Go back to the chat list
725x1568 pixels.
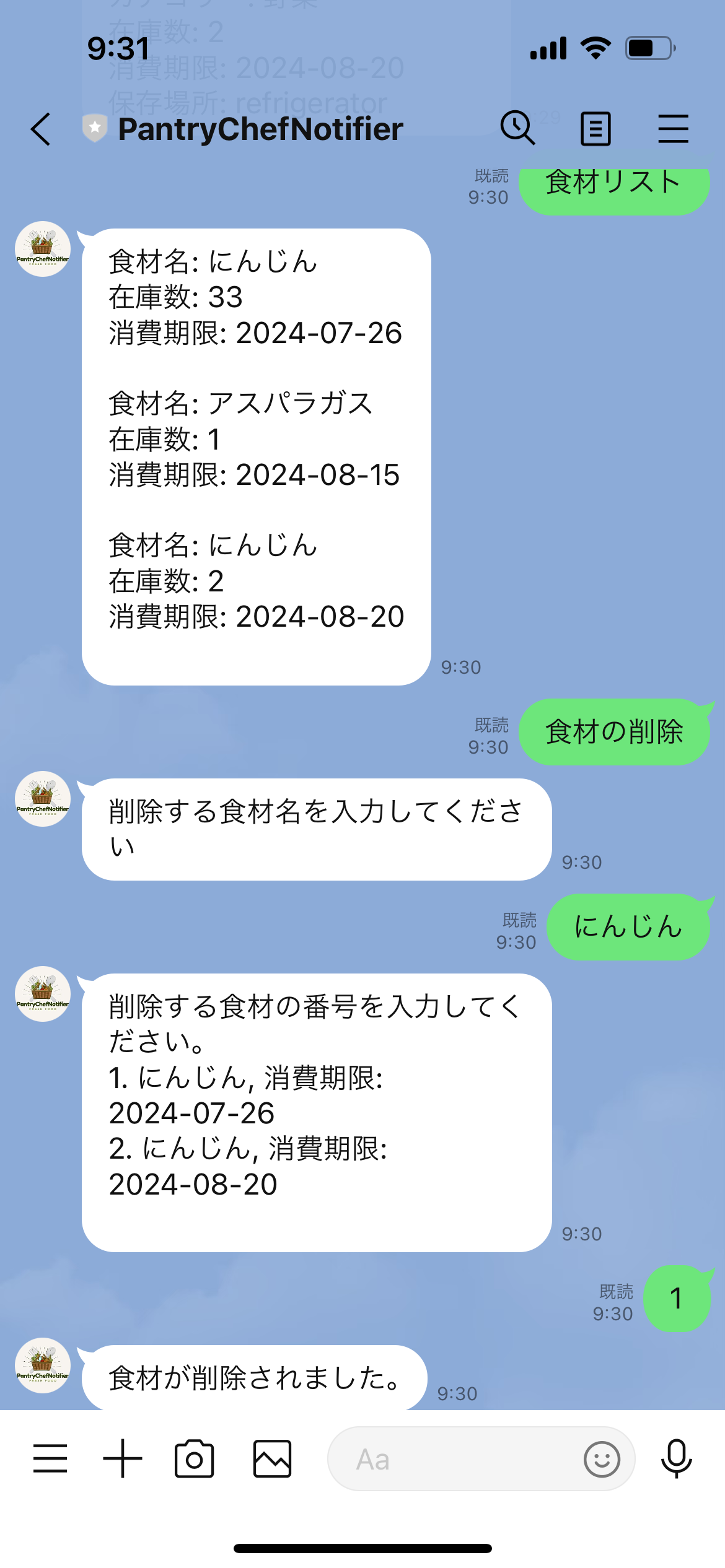(41, 129)
